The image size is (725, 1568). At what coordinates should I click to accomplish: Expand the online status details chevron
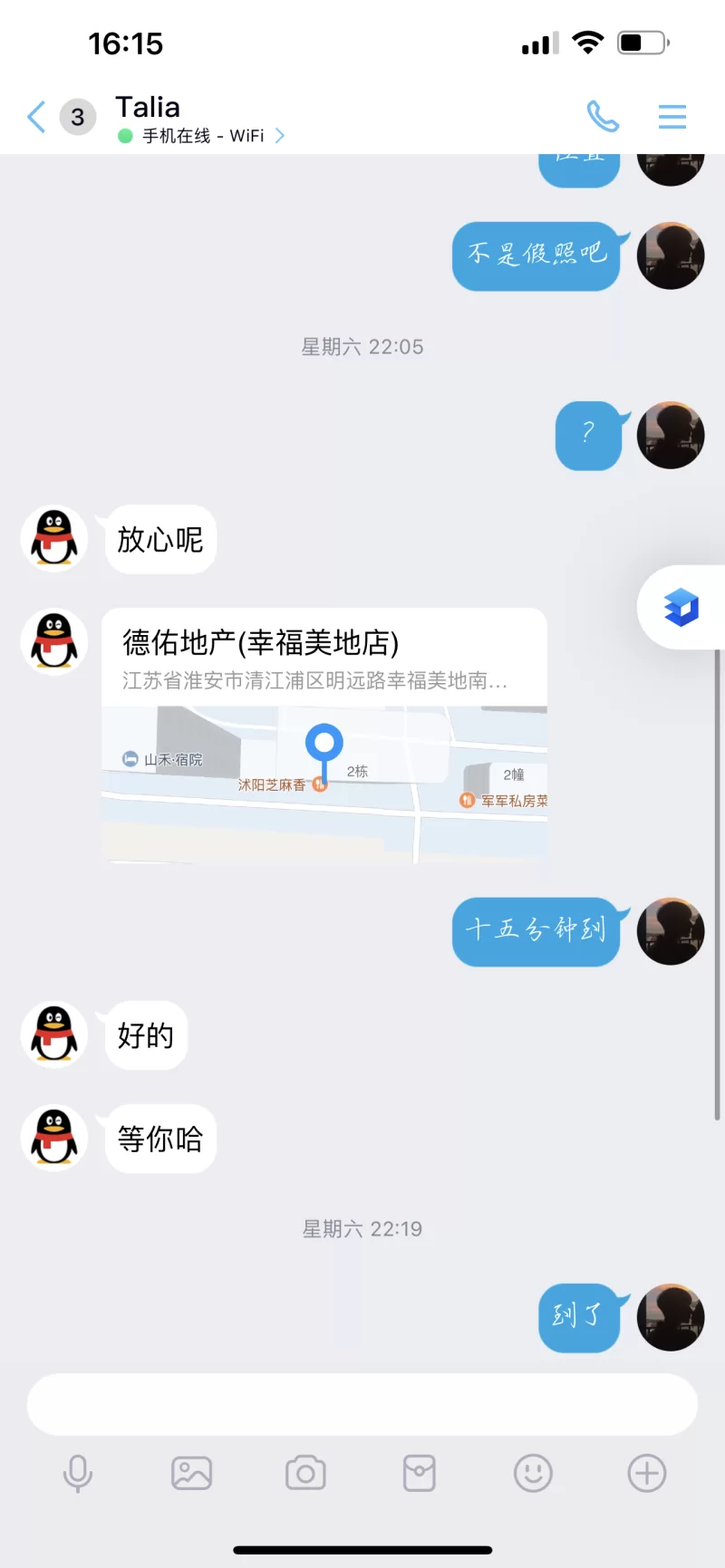[x=280, y=135]
